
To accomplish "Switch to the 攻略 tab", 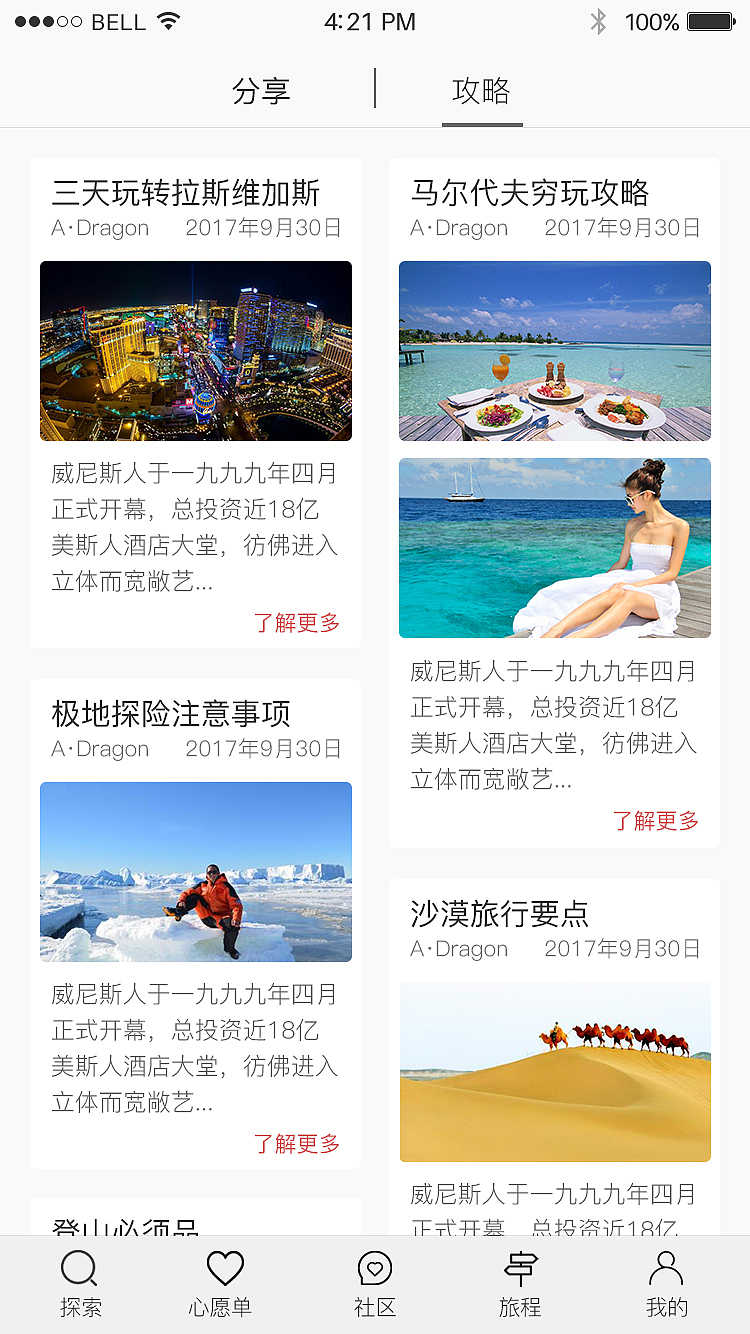I will tap(482, 91).
